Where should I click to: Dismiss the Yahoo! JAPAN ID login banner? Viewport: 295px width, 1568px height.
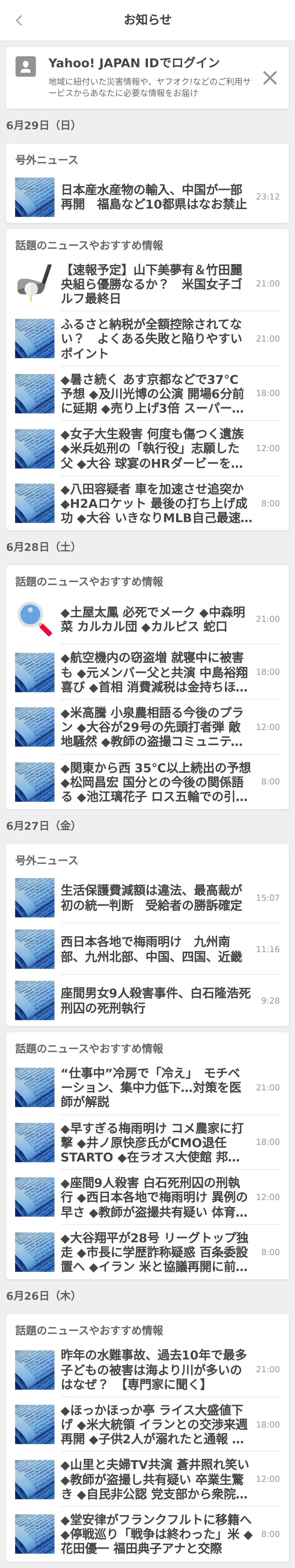269,77
